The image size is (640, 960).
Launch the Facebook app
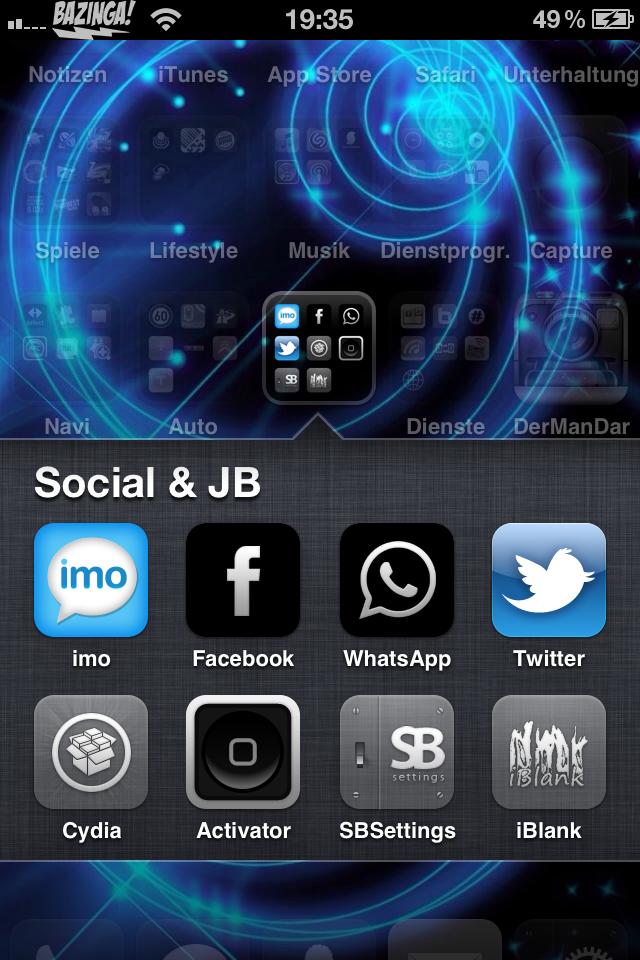pos(243,580)
